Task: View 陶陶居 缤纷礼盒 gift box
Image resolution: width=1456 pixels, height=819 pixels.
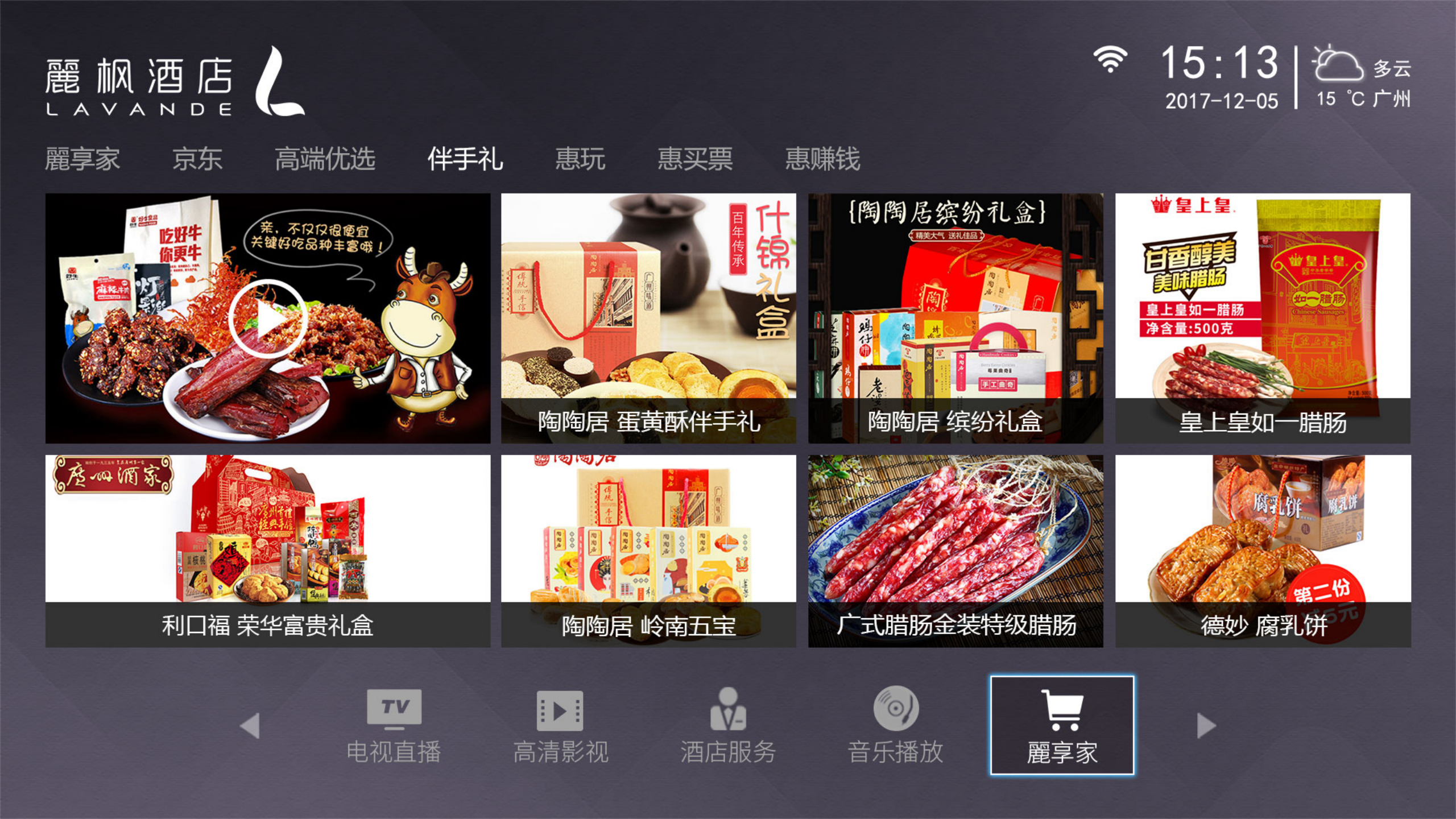Action: (x=955, y=318)
